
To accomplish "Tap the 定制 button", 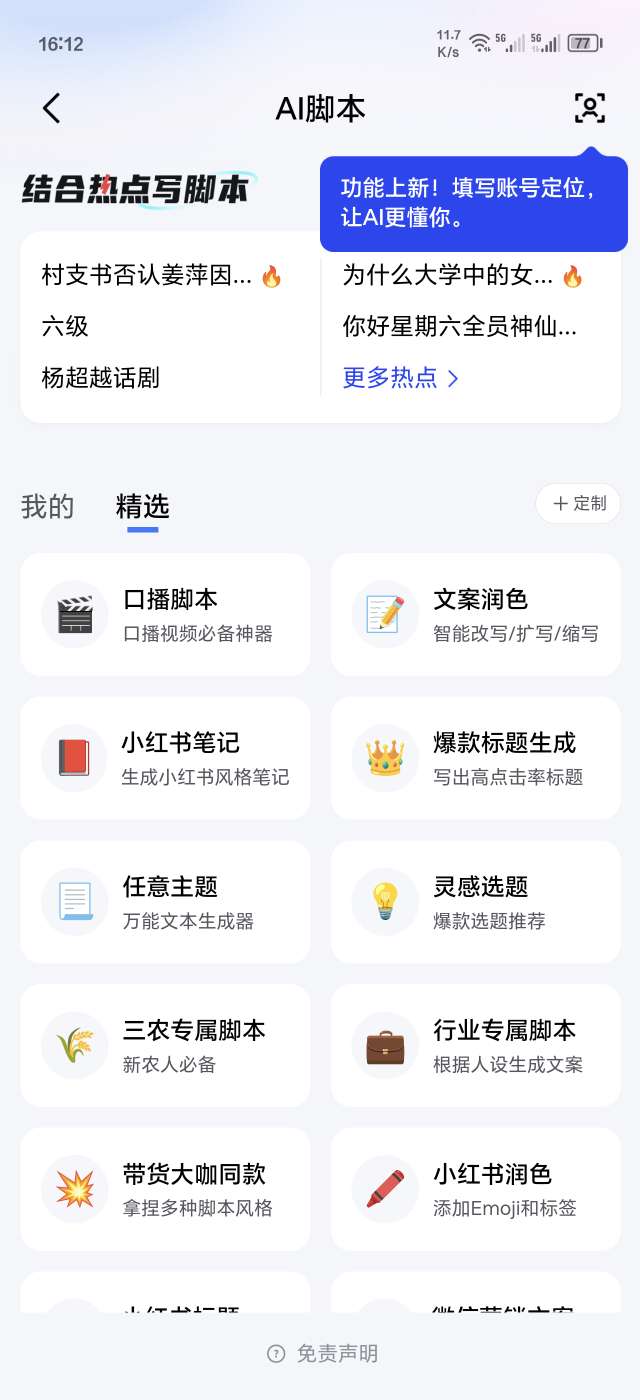I will click(x=579, y=504).
